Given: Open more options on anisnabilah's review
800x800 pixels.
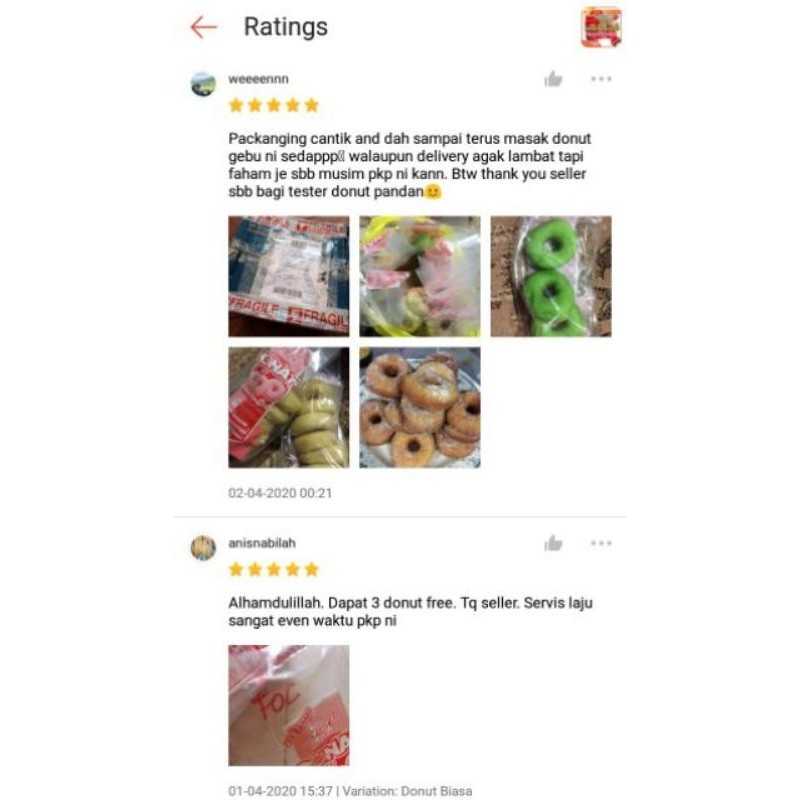Looking at the screenshot, I should pyautogui.click(x=601, y=543).
